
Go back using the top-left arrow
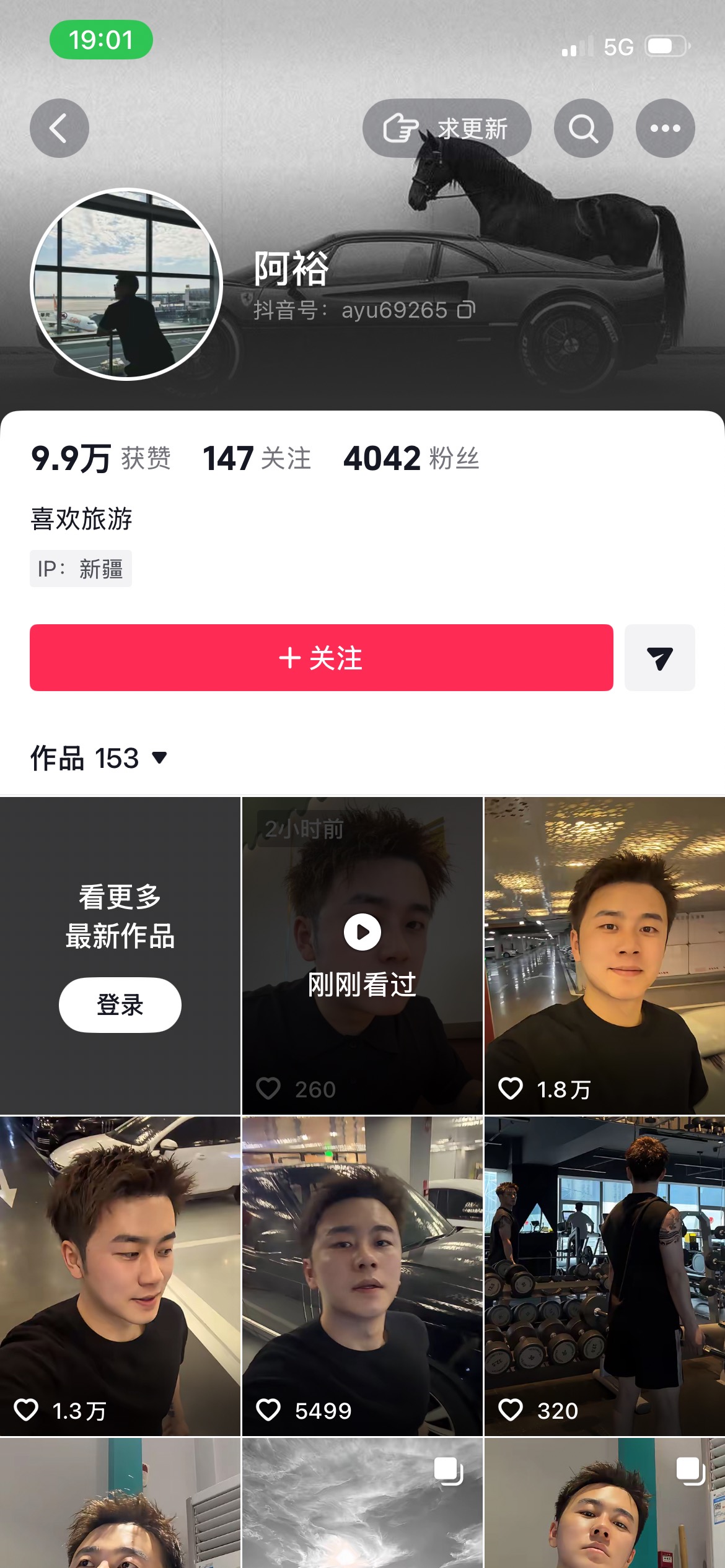59,128
